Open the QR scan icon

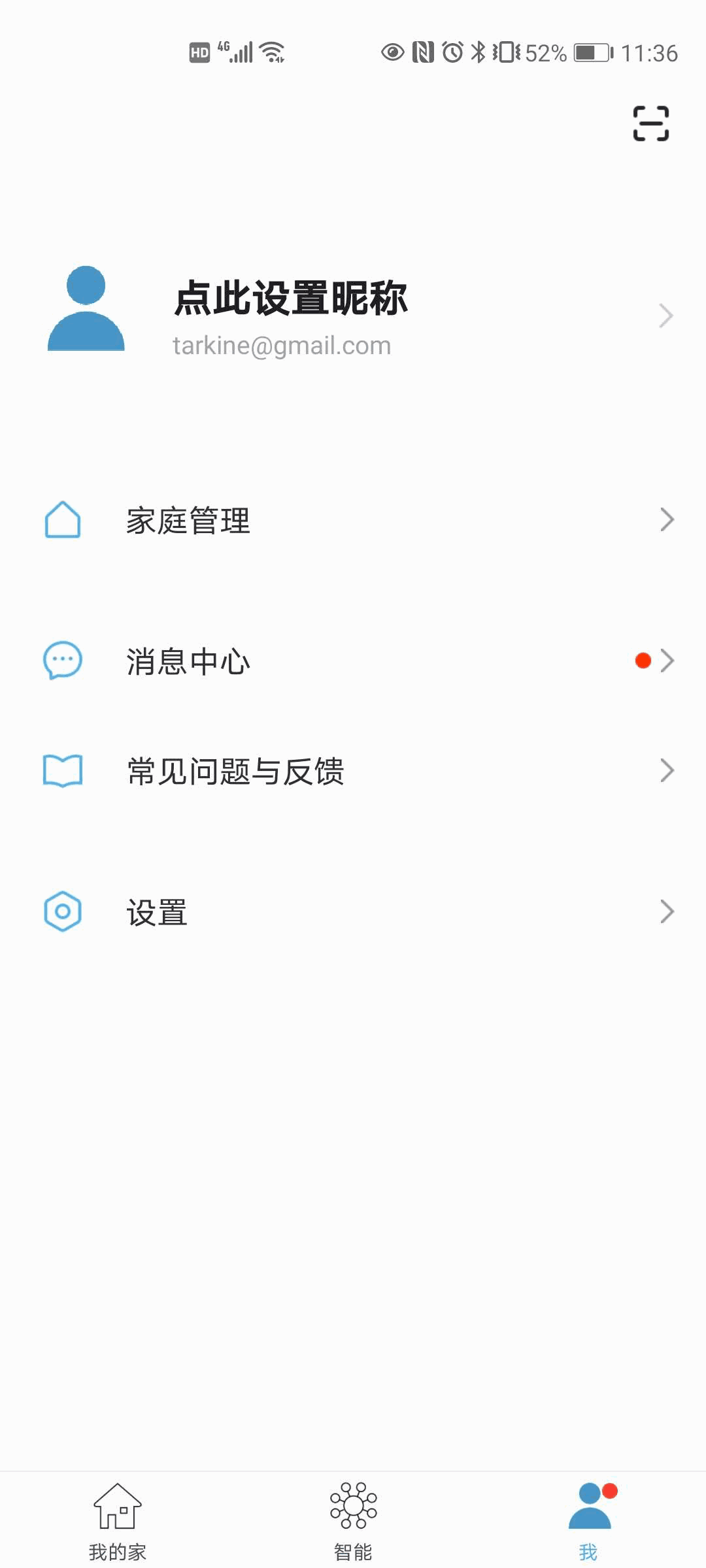click(x=650, y=123)
